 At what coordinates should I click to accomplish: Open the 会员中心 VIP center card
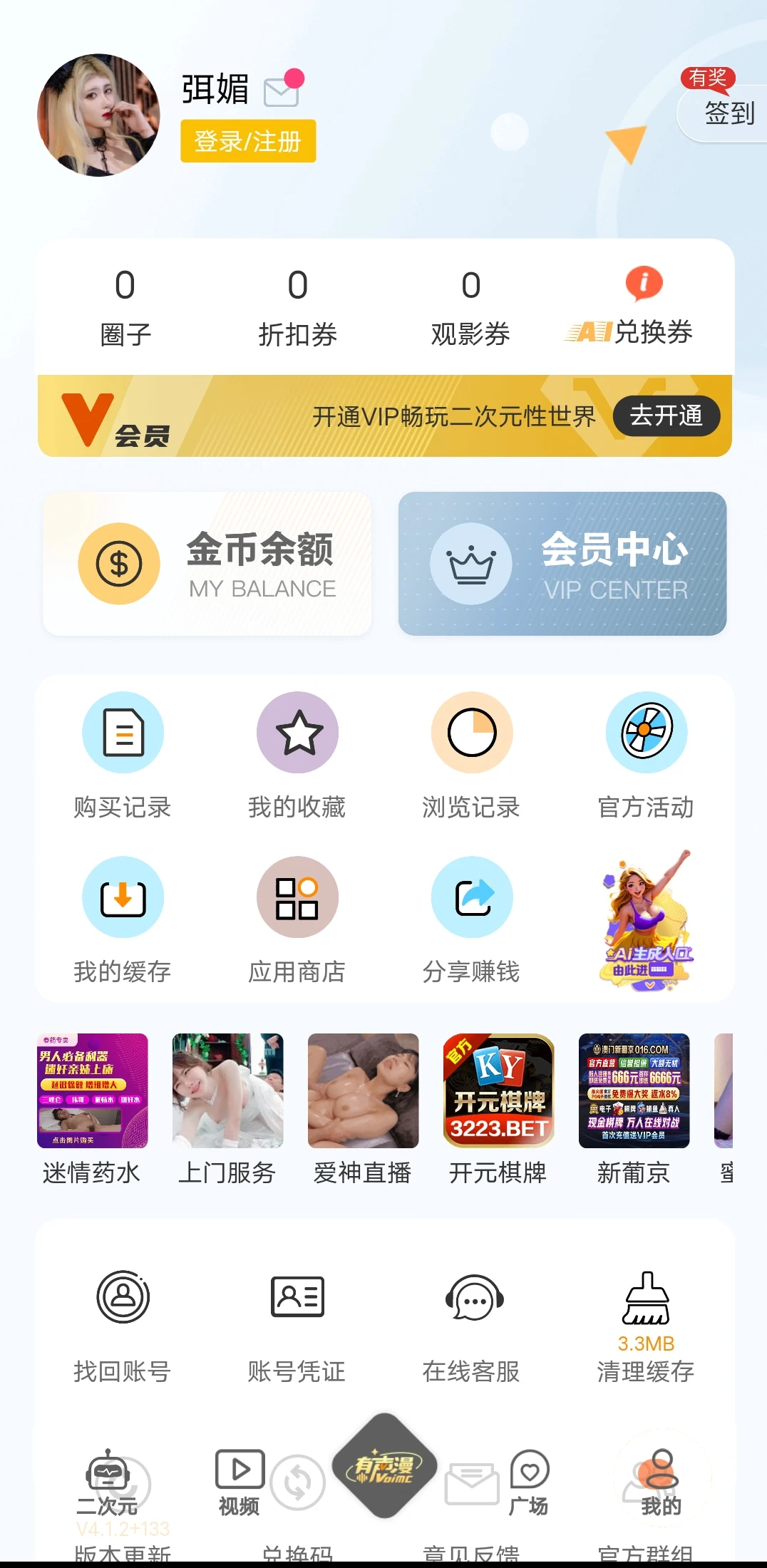(x=562, y=564)
